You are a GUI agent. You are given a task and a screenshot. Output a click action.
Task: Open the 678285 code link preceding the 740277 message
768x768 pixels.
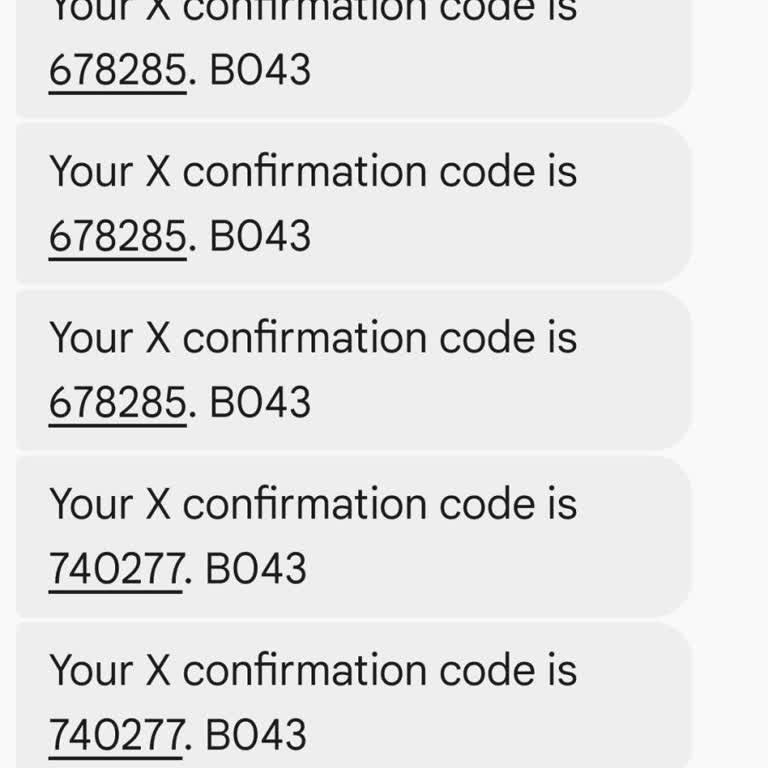117,403
